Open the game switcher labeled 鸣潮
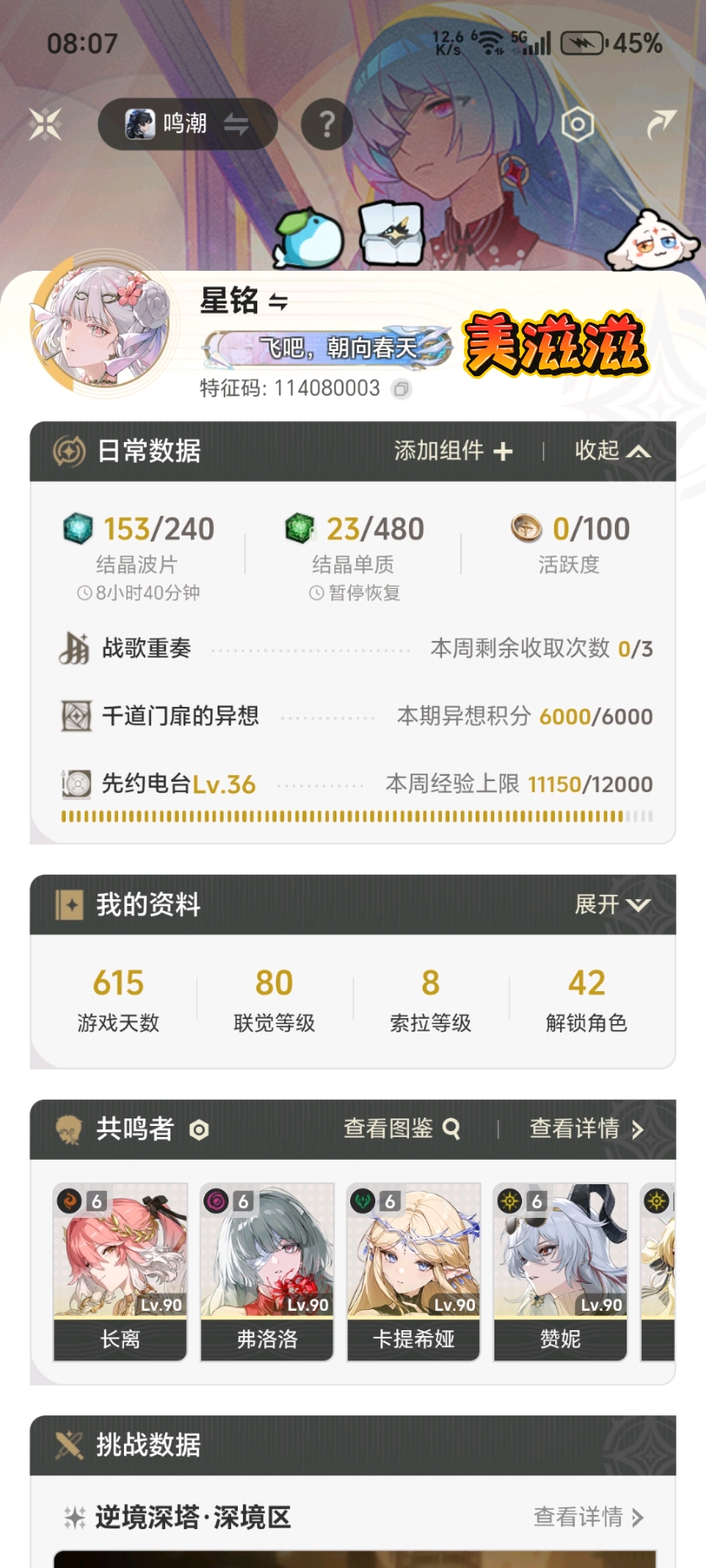706x1568 pixels. (x=187, y=124)
